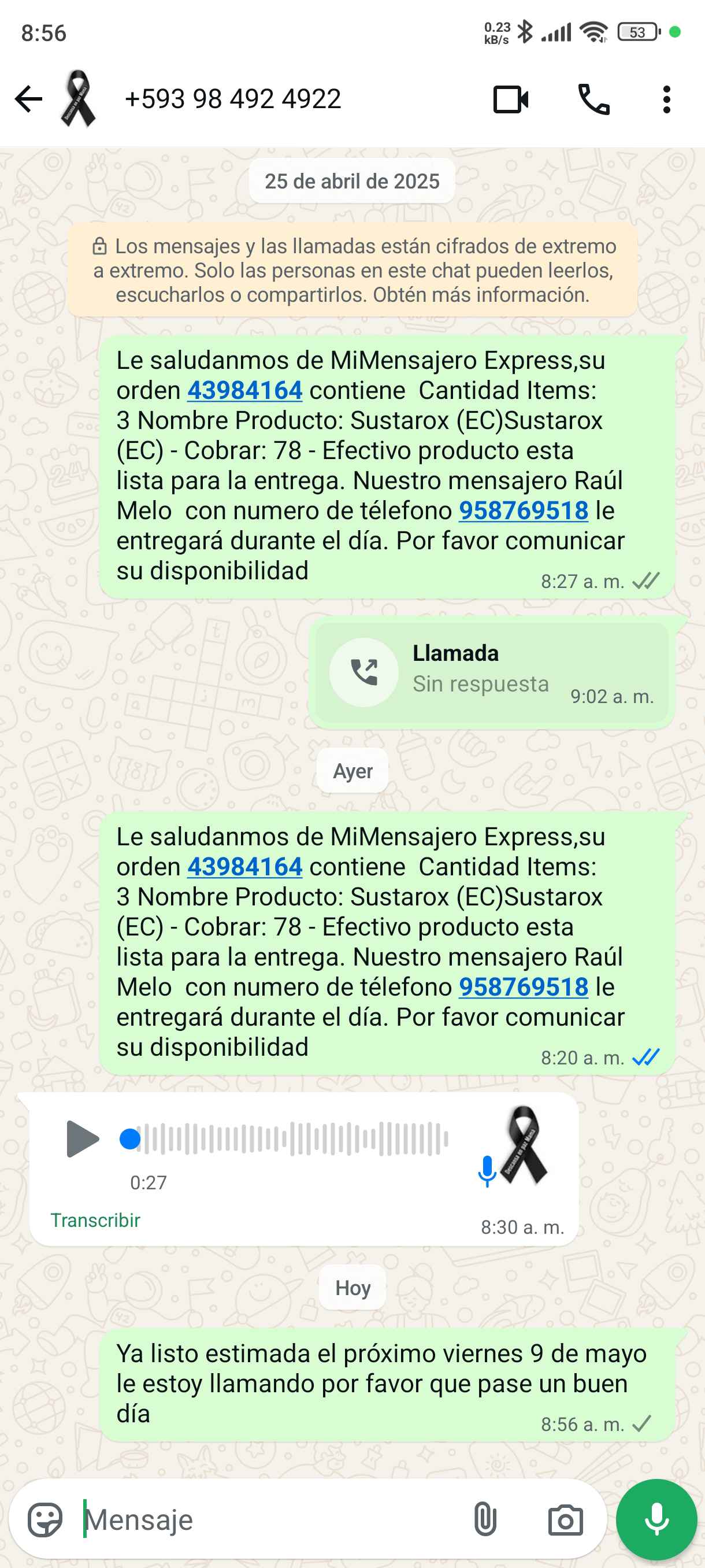The width and height of the screenshot is (705, 1568).
Task: Open the overflow menu
Action: click(667, 99)
